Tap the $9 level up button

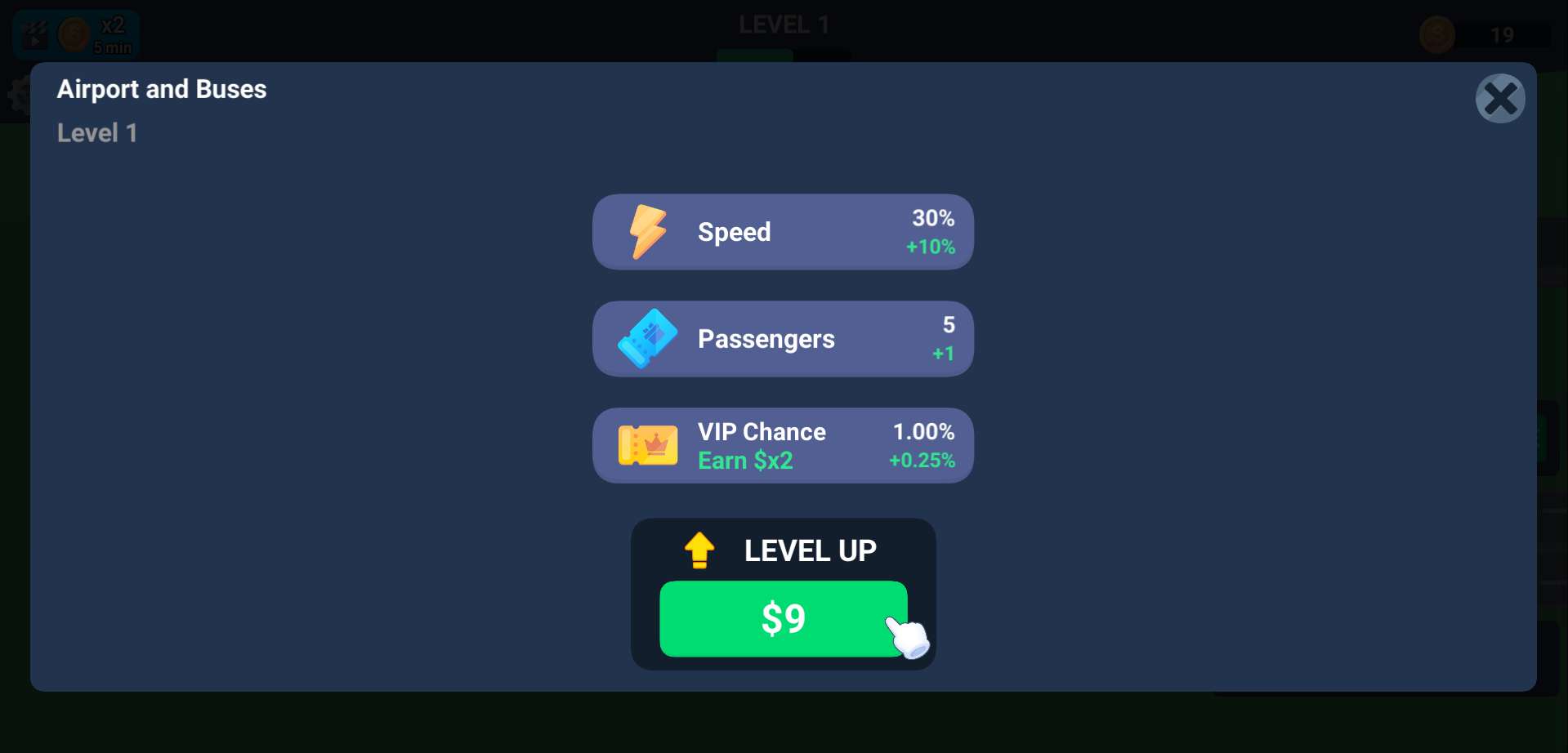(782, 618)
